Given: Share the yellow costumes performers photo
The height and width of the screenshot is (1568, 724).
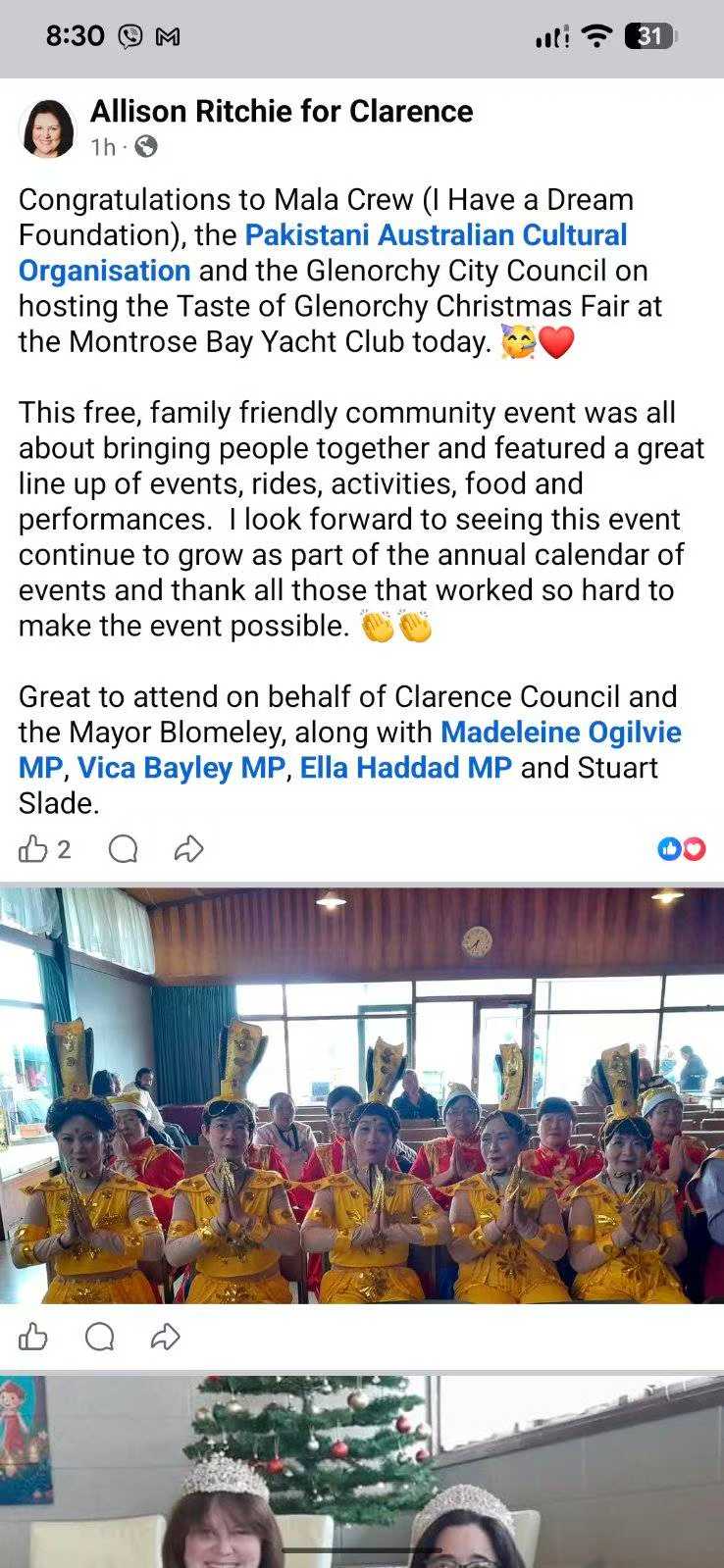Looking at the screenshot, I should 166,1337.
